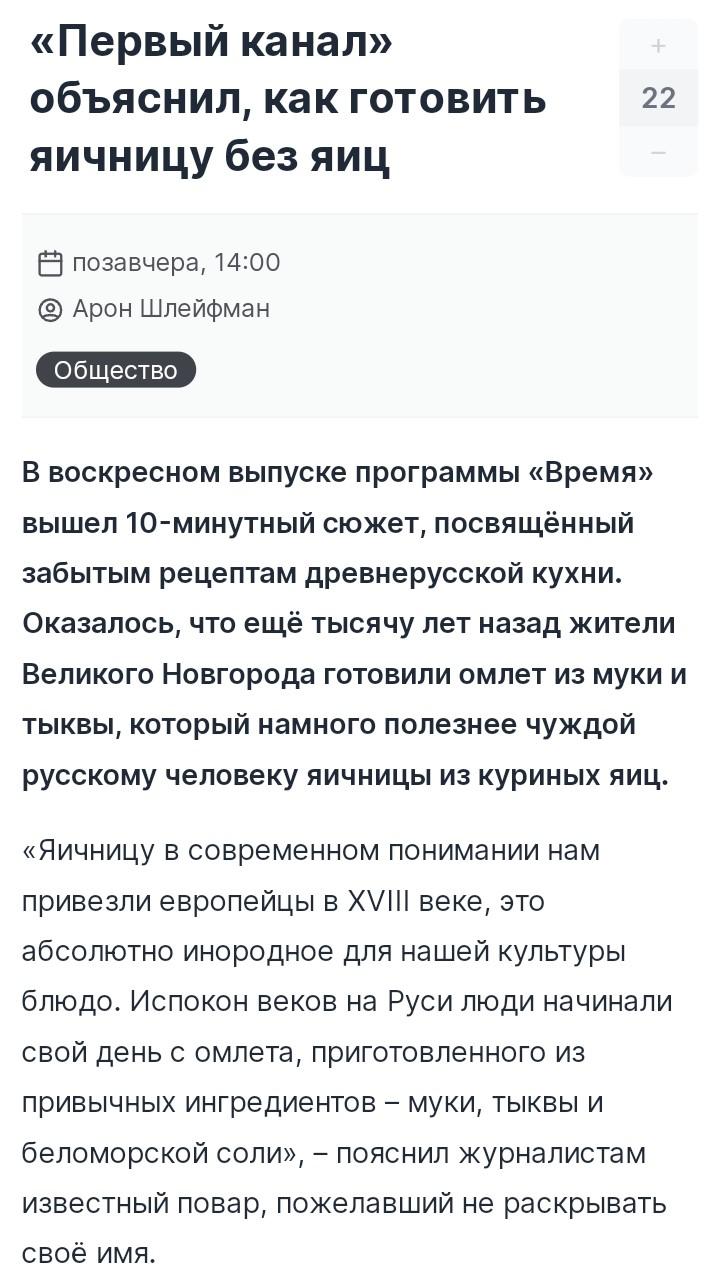Screen dimensions: 720x1269
Task: Downvote the article with the minus button
Action: point(658,152)
